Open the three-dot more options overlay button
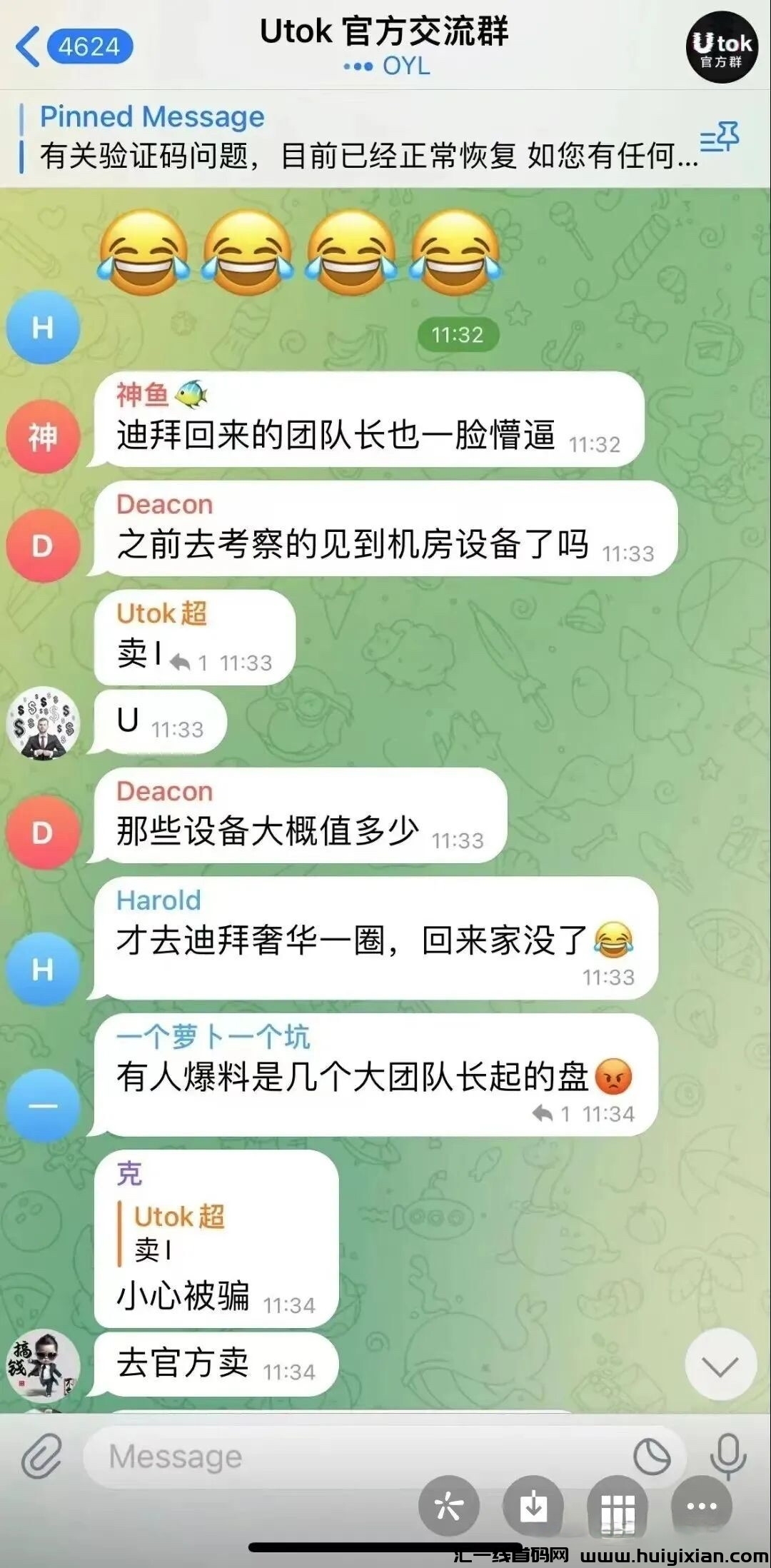Image resolution: width=771 pixels, height=1568 pixels. click(x=701, y=1507)
